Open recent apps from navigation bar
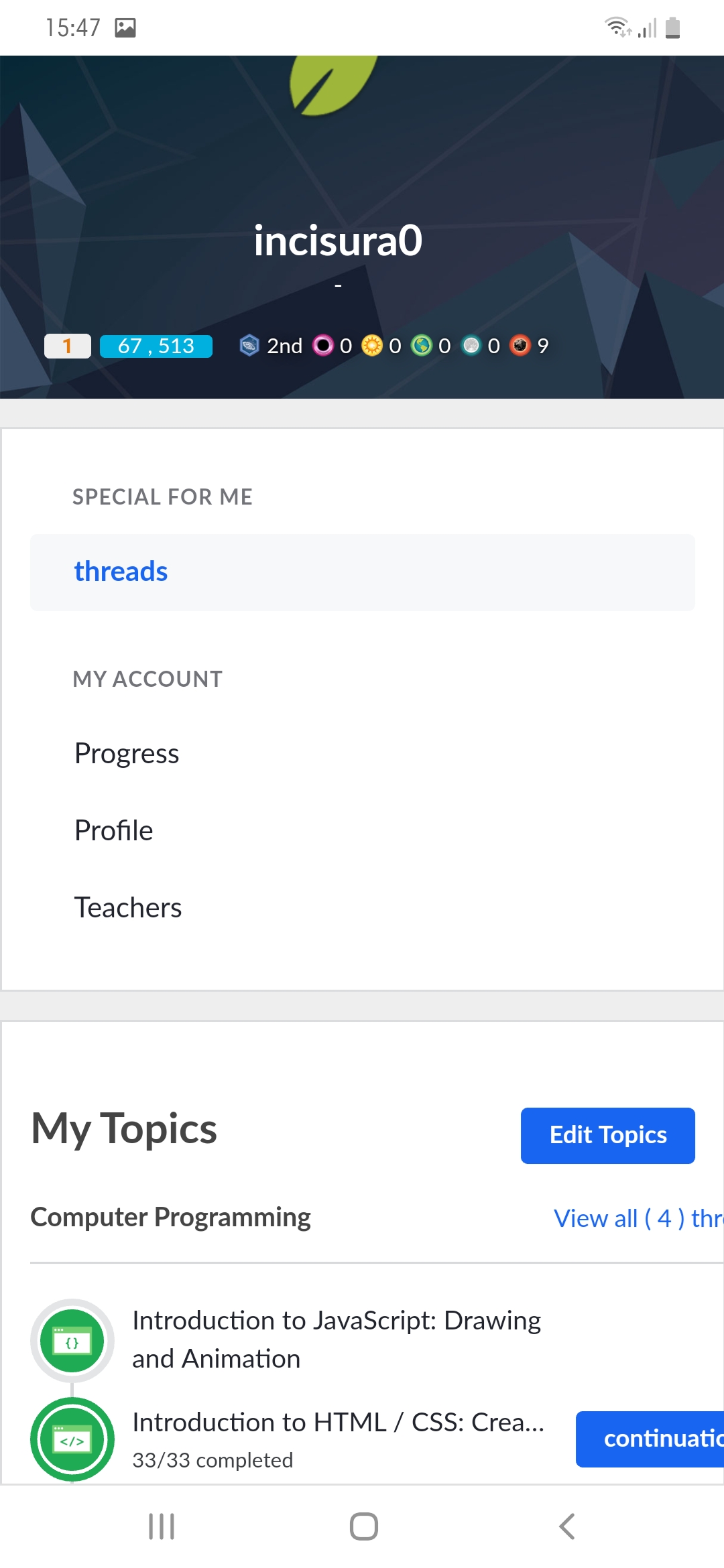724x1568 pixels. tap(162, 1526)
